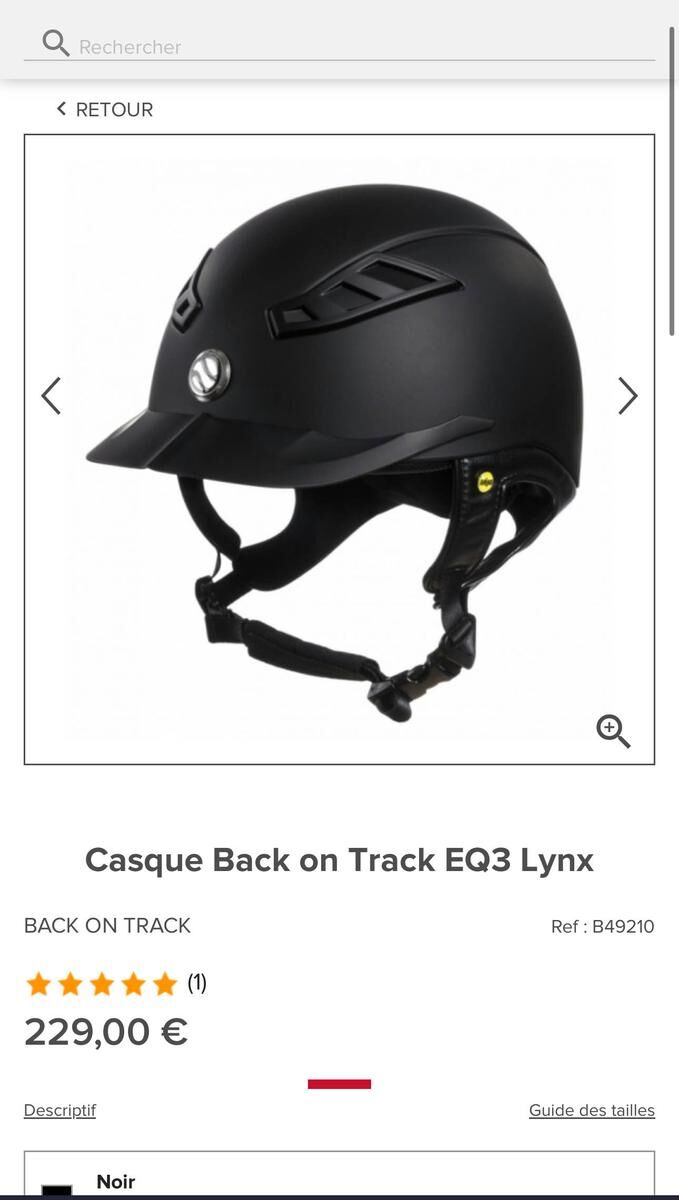The height and width of the screenshot is (1200, 679).
Task: Open the Guide des tailles link
Action: [x=591, y=1110]
